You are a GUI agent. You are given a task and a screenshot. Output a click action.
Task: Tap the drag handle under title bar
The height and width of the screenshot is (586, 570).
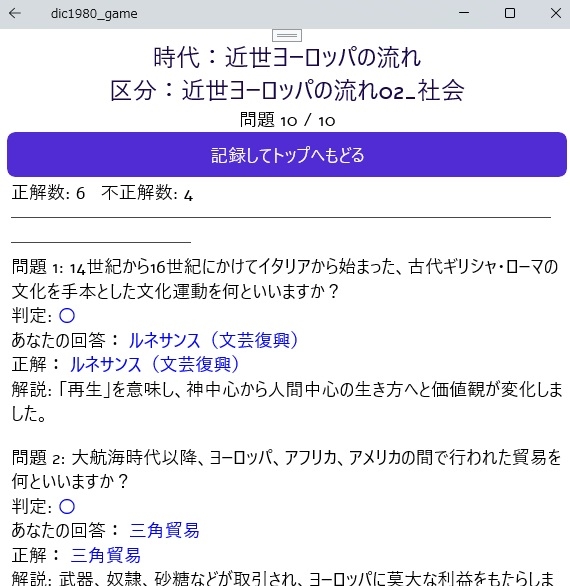pyautogui.click(x=287, y=36)
